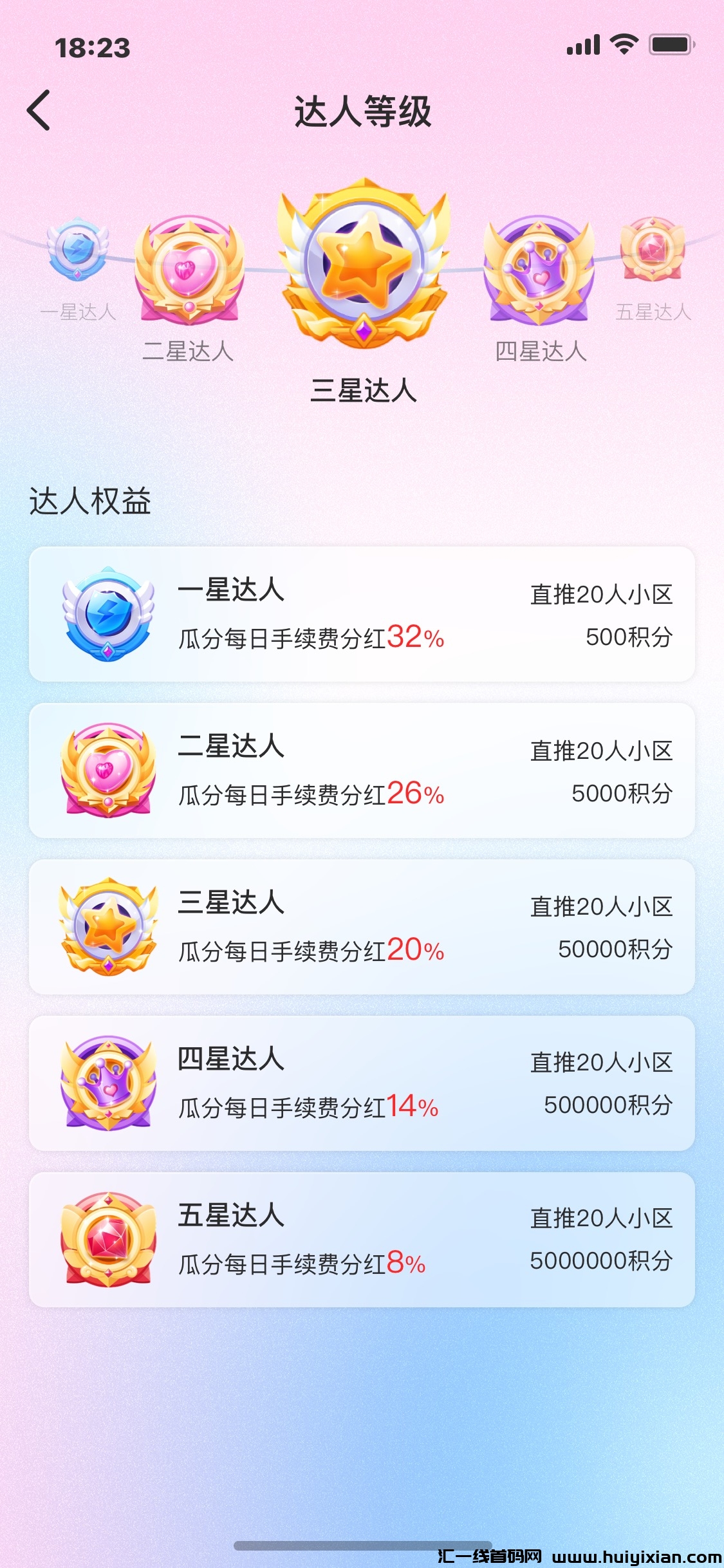The width and height of the screenshot is (724, 1568).
Task: Select the 一星达人 badge in the carousel
Action: click(x=78, y=250)
